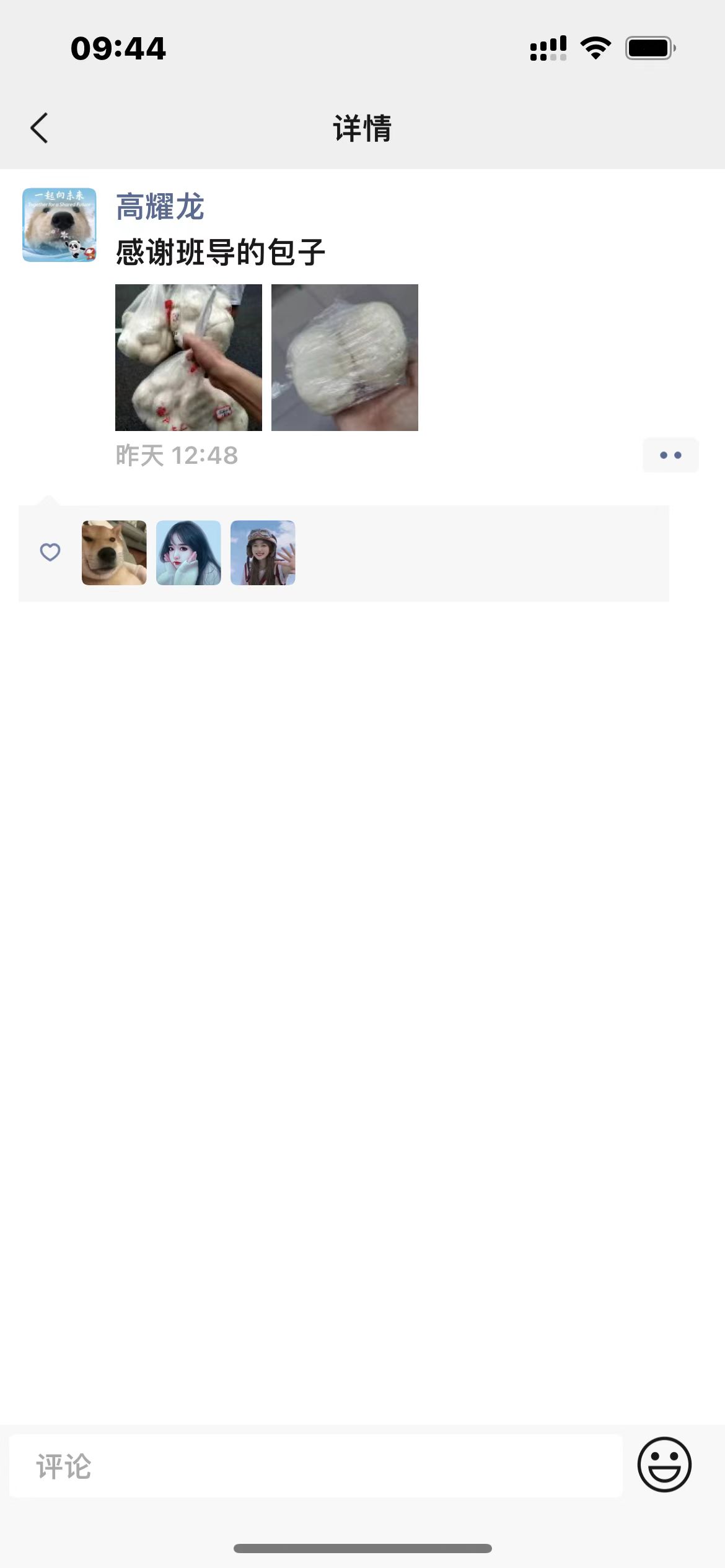Open the dark-haired girl avatar liker's profile
Viewport: 725px width, 1568px height.
pyautogui.click(x=188, y=552)
